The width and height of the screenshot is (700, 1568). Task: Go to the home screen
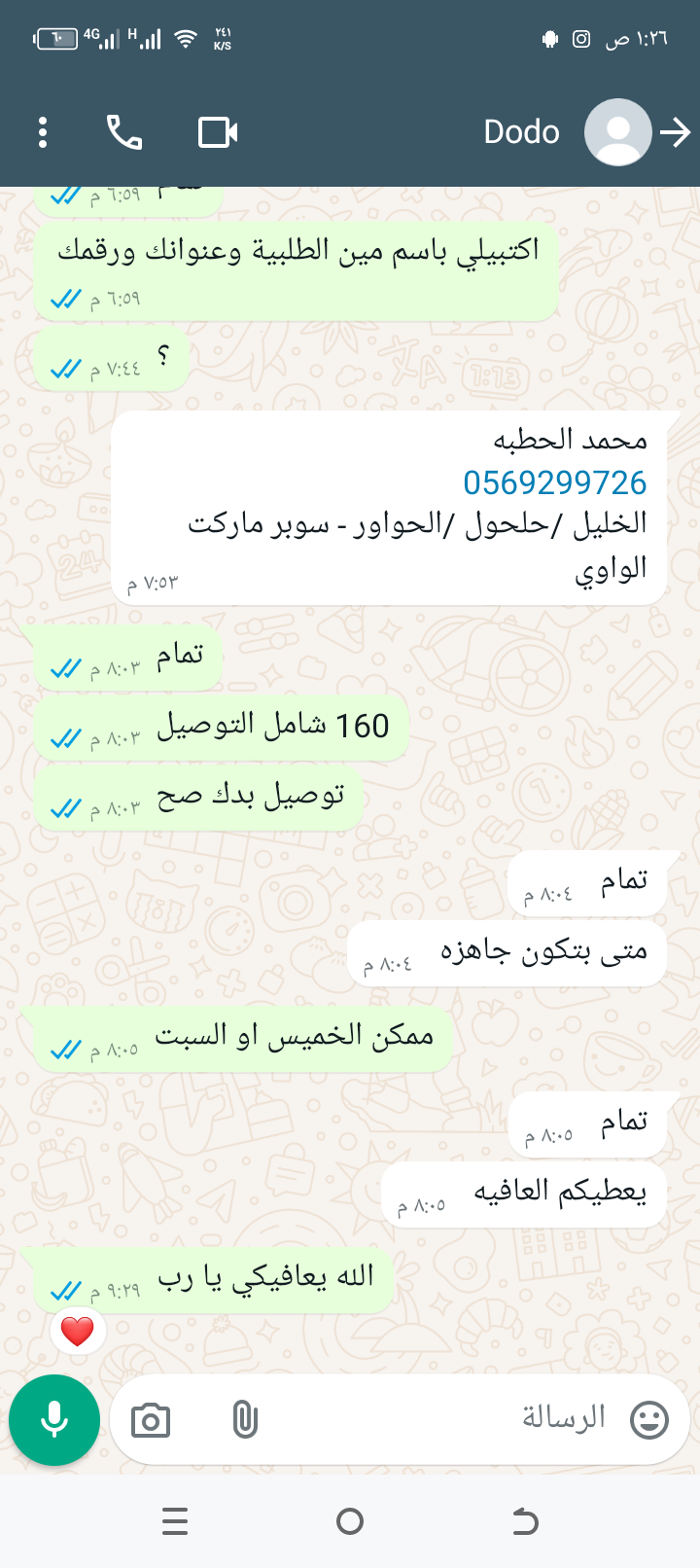tap(350, 1521)
